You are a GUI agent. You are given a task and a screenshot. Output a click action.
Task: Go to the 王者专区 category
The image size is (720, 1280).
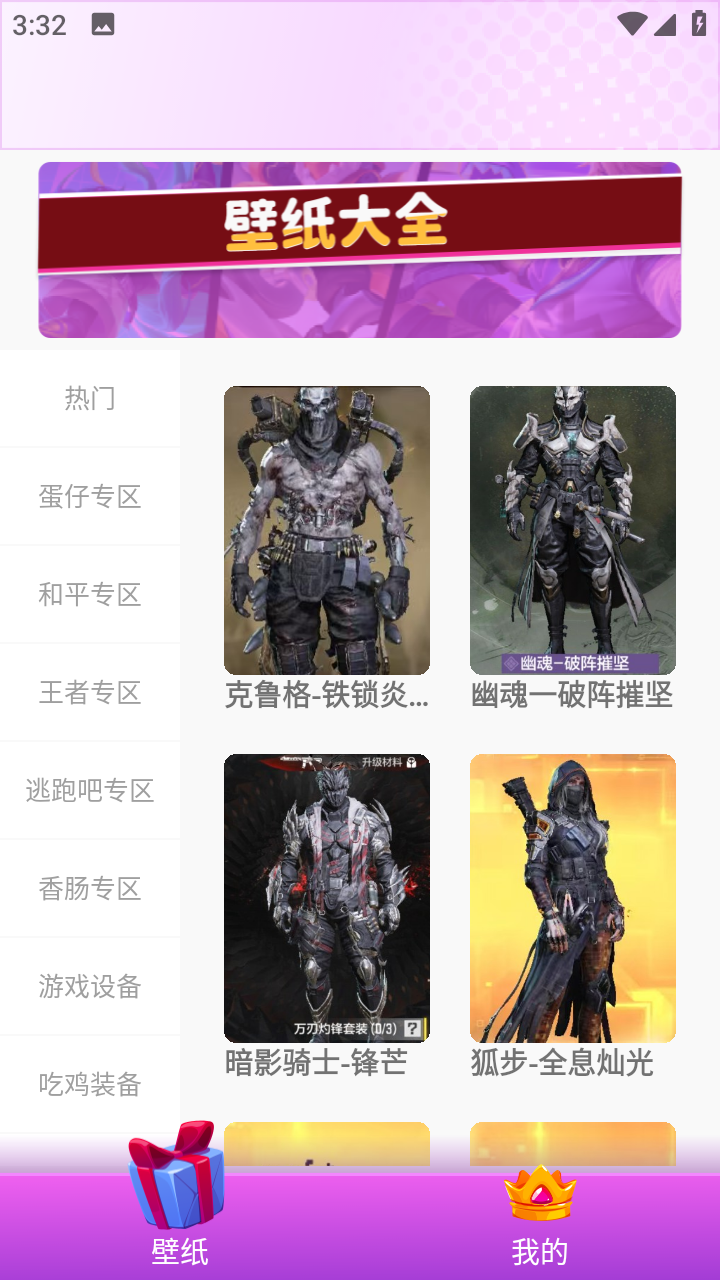[x=90, y=692]
